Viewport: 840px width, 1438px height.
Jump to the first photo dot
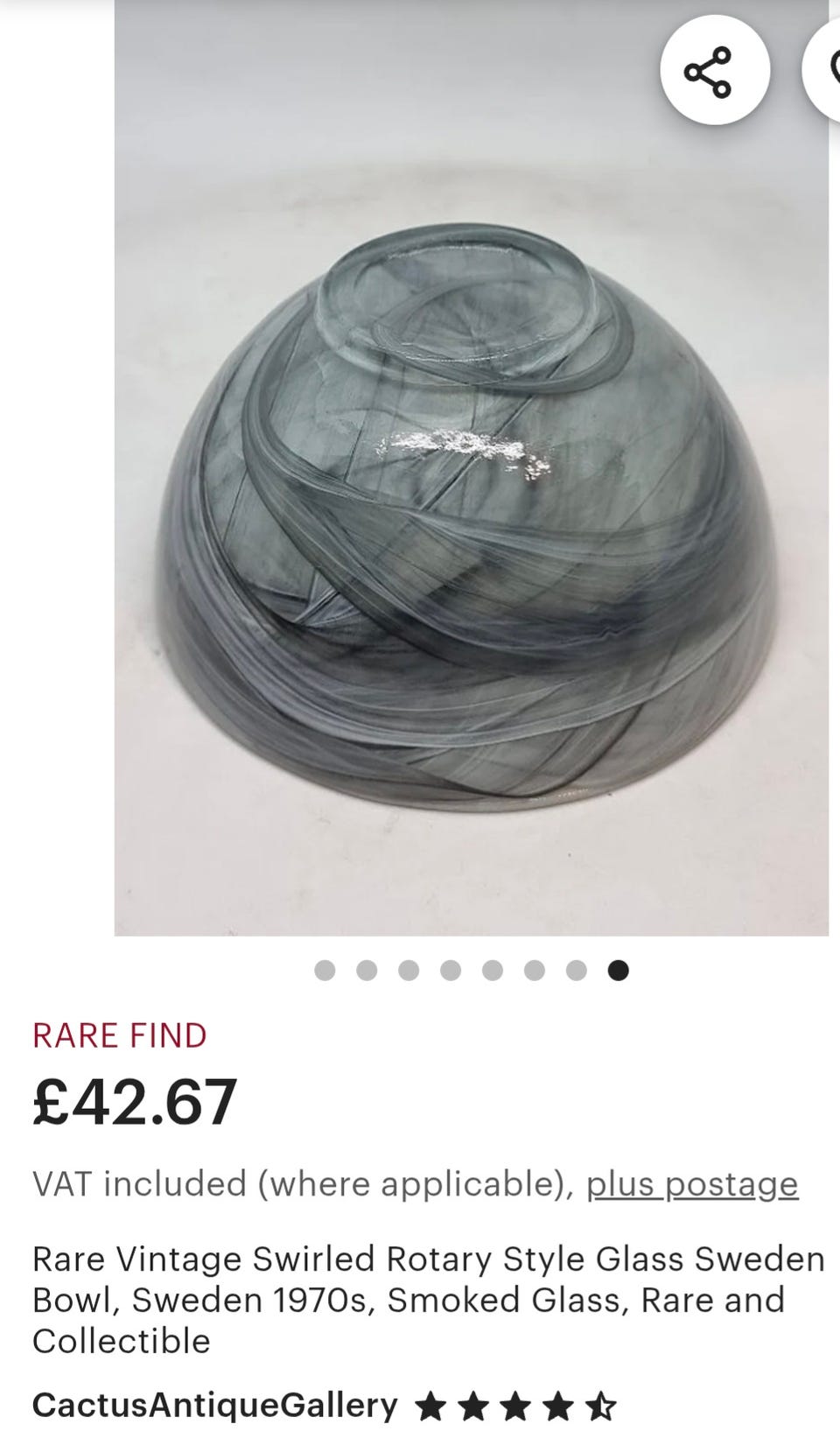click(x=325, y=970)
